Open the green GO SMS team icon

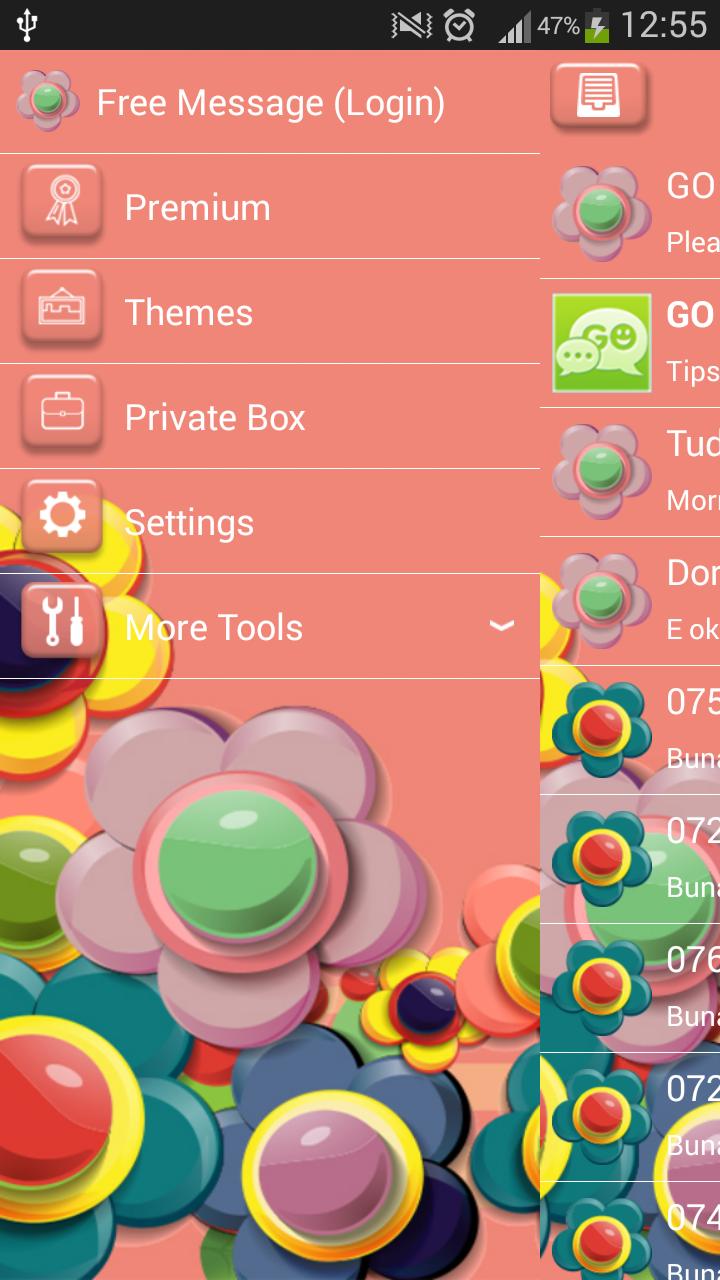coord(600,341)
